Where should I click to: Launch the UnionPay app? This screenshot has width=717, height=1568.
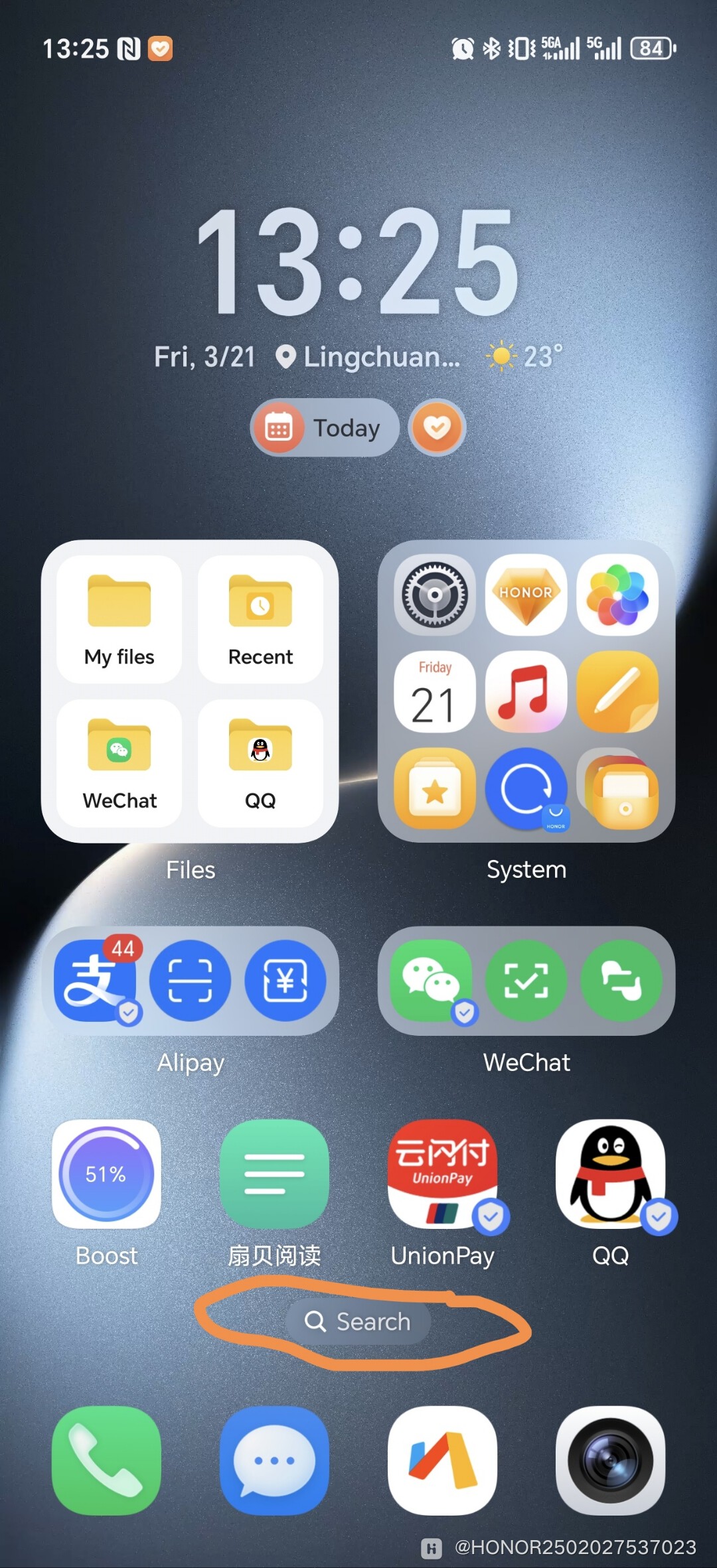pyautogui.click(x=443, y=1175)
